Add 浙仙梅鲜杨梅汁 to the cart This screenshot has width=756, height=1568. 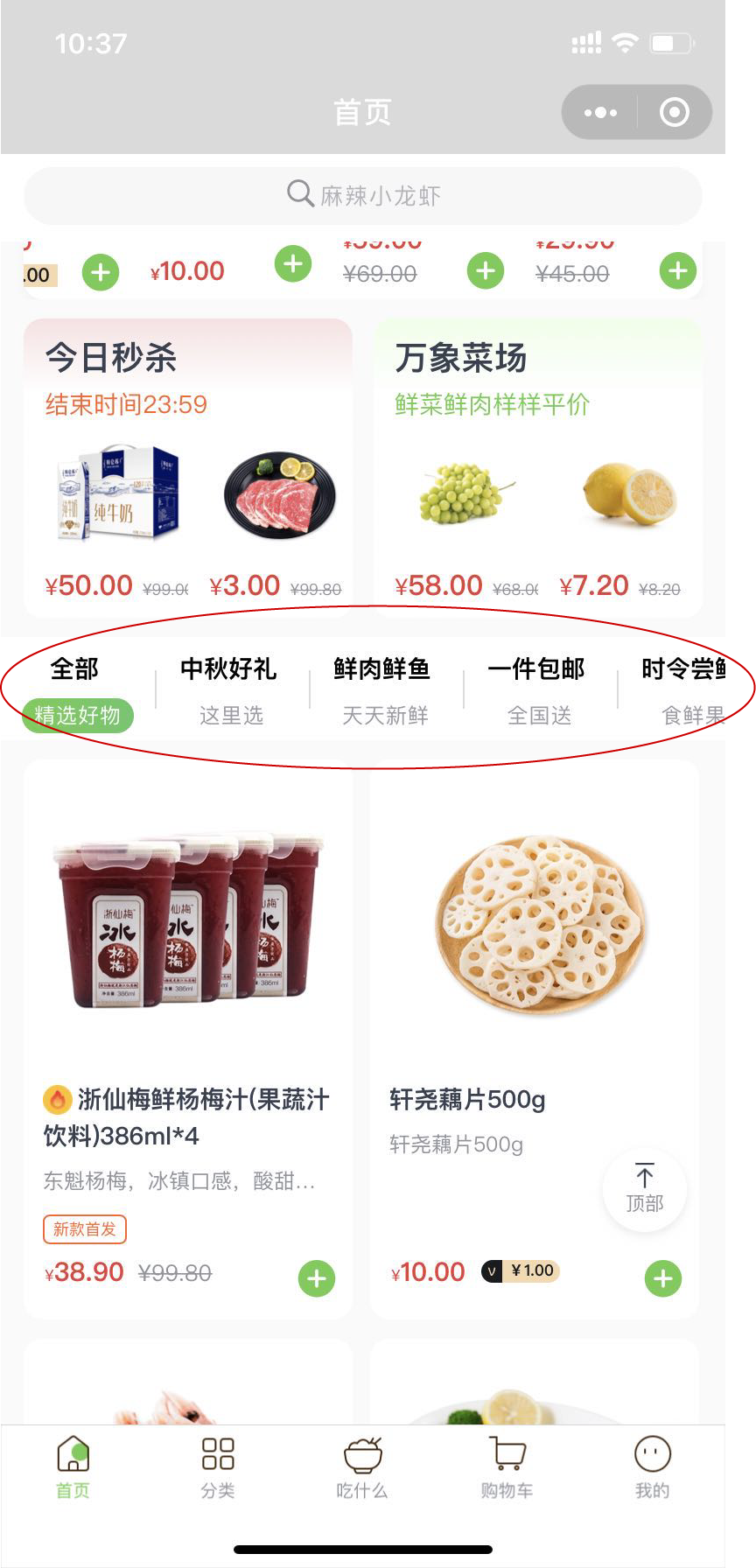tap(317, 1278)
